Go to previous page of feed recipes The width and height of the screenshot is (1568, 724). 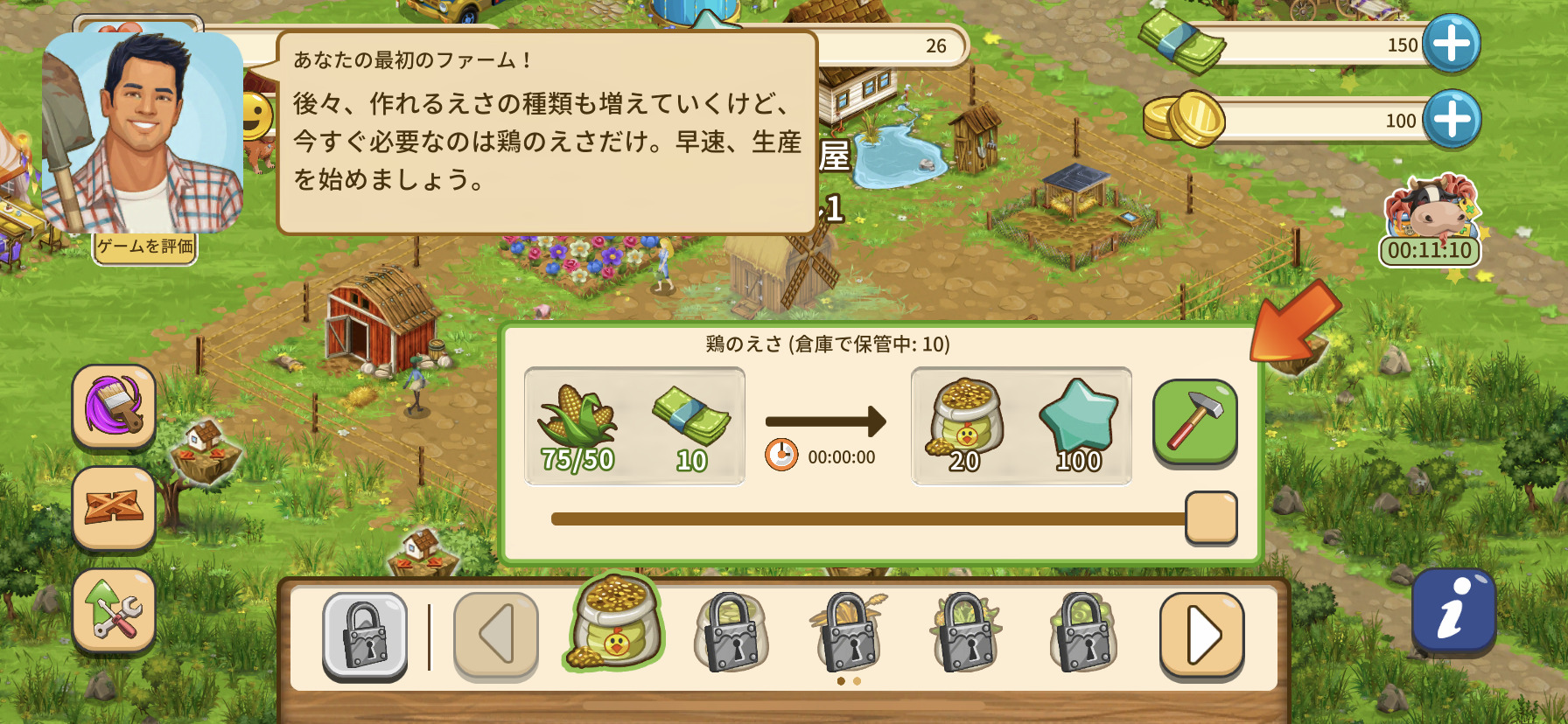click(495, 635)
